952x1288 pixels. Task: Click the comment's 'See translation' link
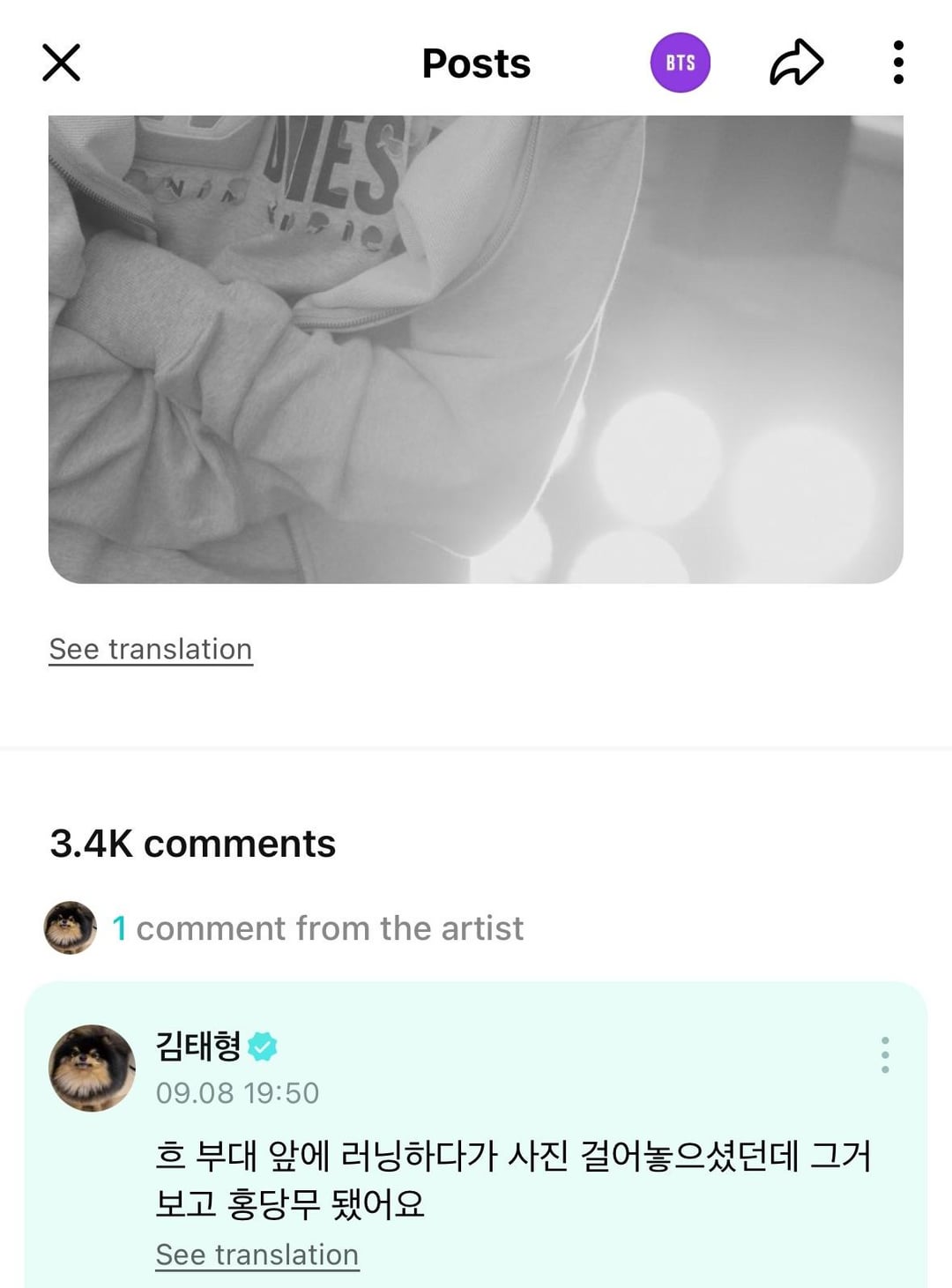[257, 1253]
